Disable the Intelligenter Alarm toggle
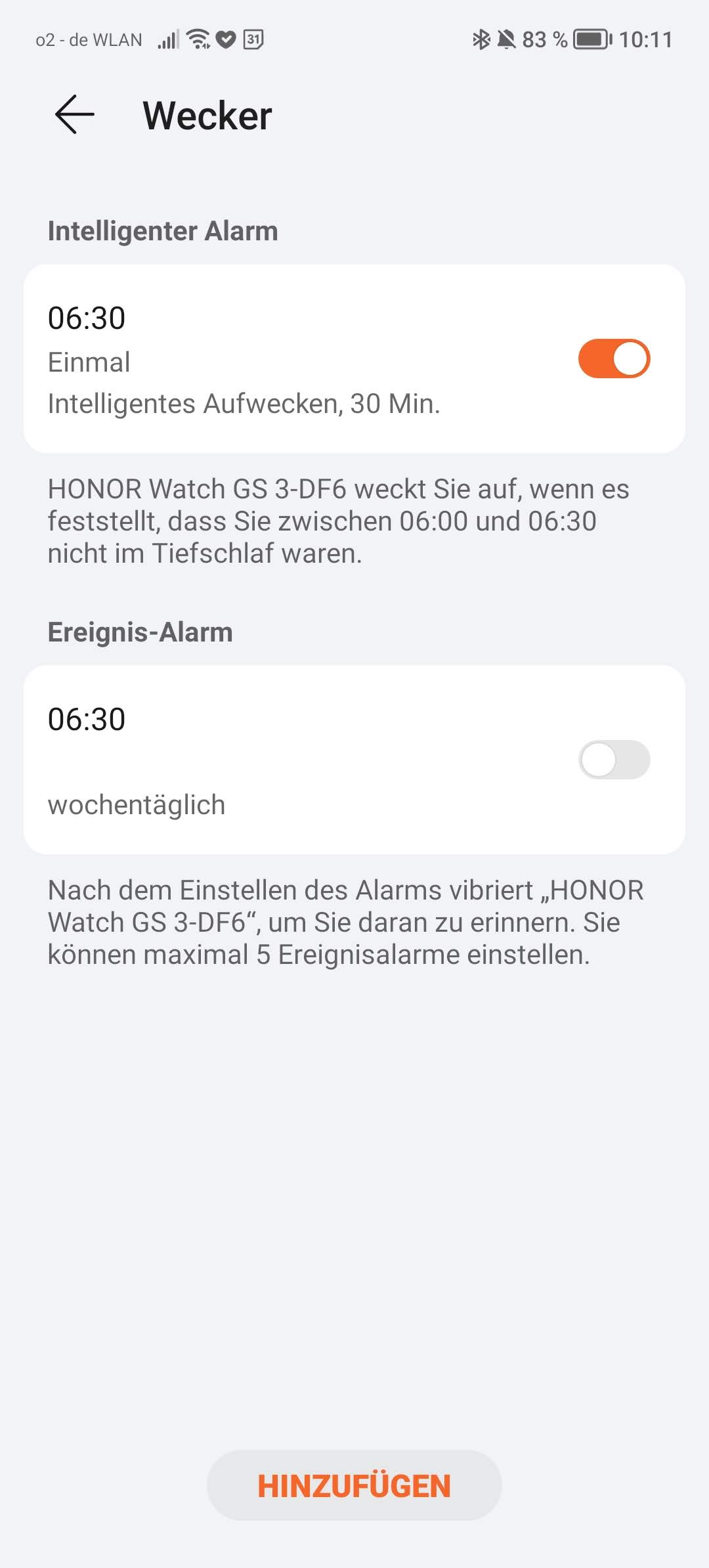This screenshot has width=709, height=1568. click(x=614, y=359)
